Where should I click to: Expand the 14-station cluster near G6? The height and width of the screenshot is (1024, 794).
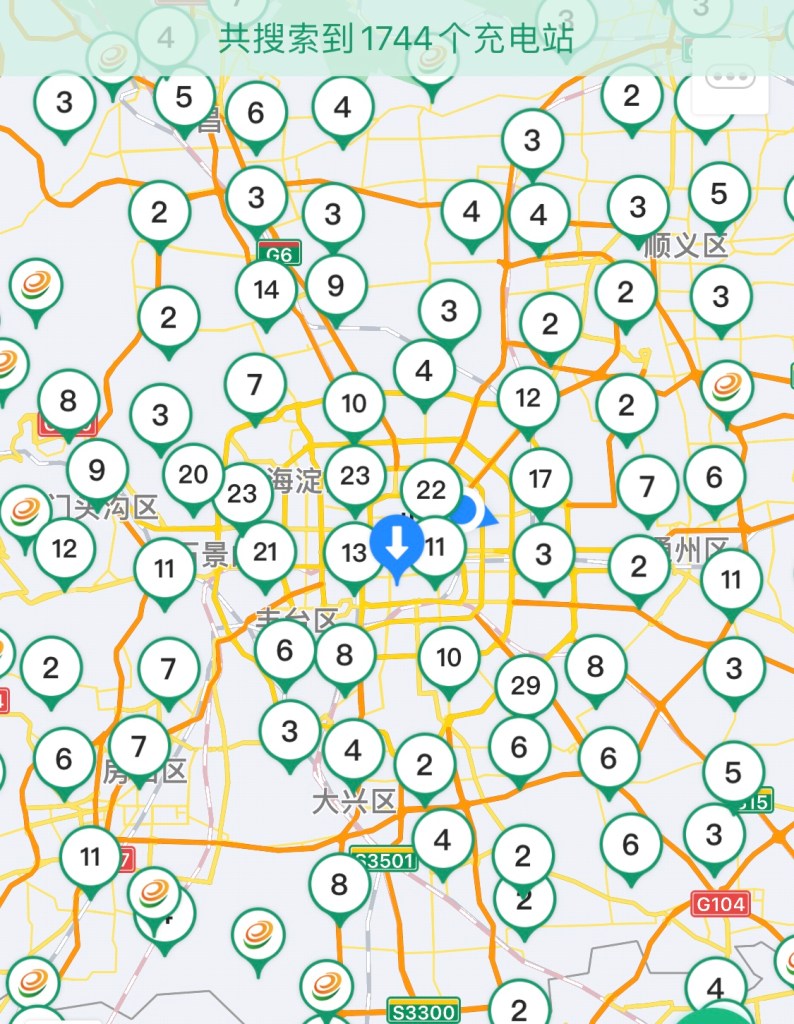click(266, 290)
